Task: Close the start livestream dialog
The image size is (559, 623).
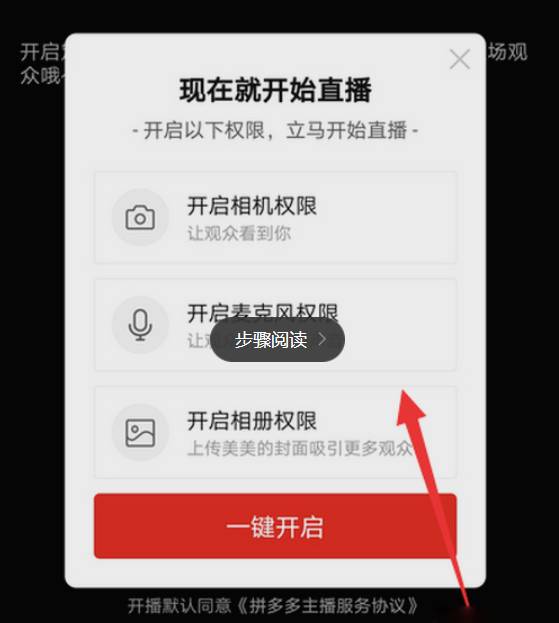Action: click(460, 59)
